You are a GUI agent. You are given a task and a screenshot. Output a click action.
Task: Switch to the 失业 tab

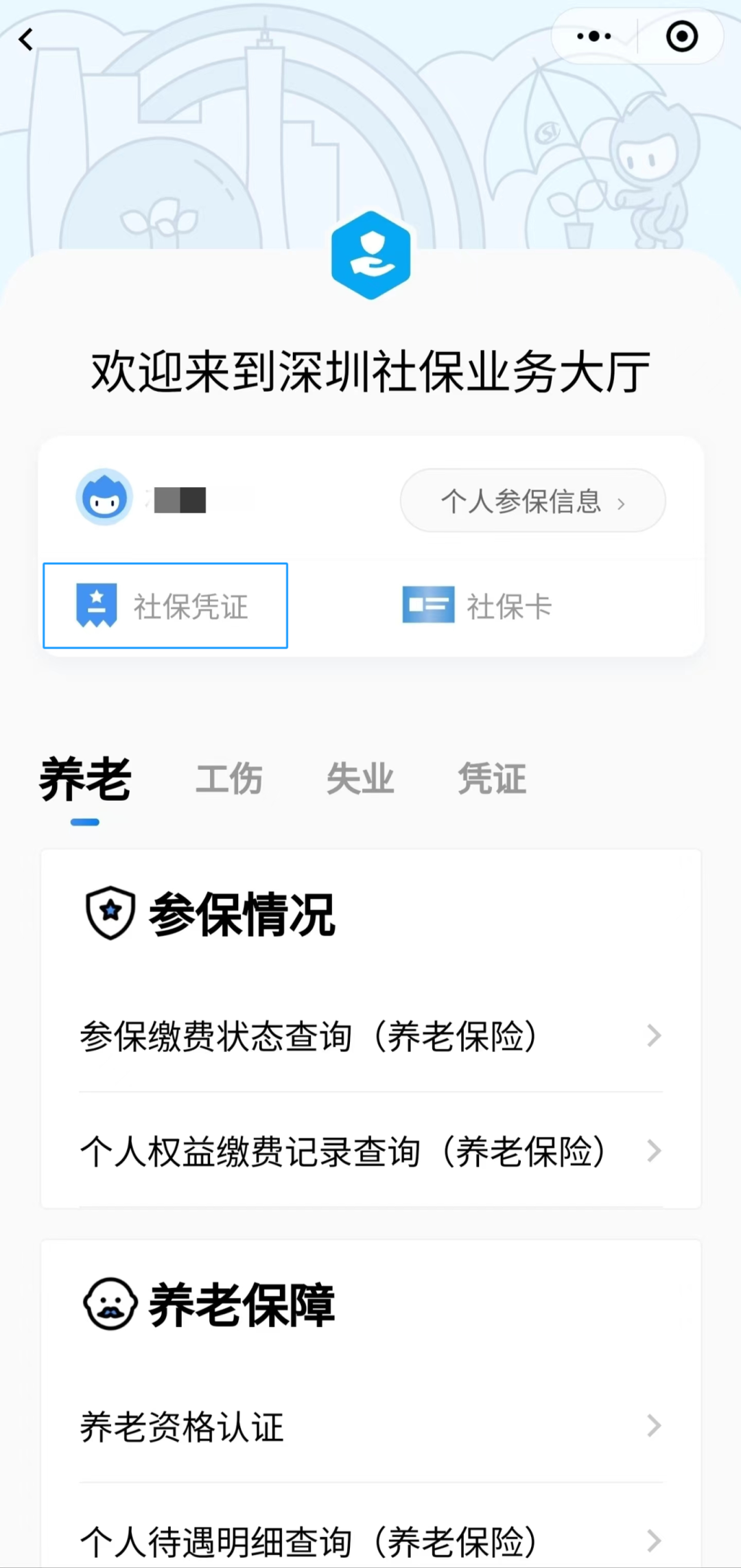tap(360, 780)
